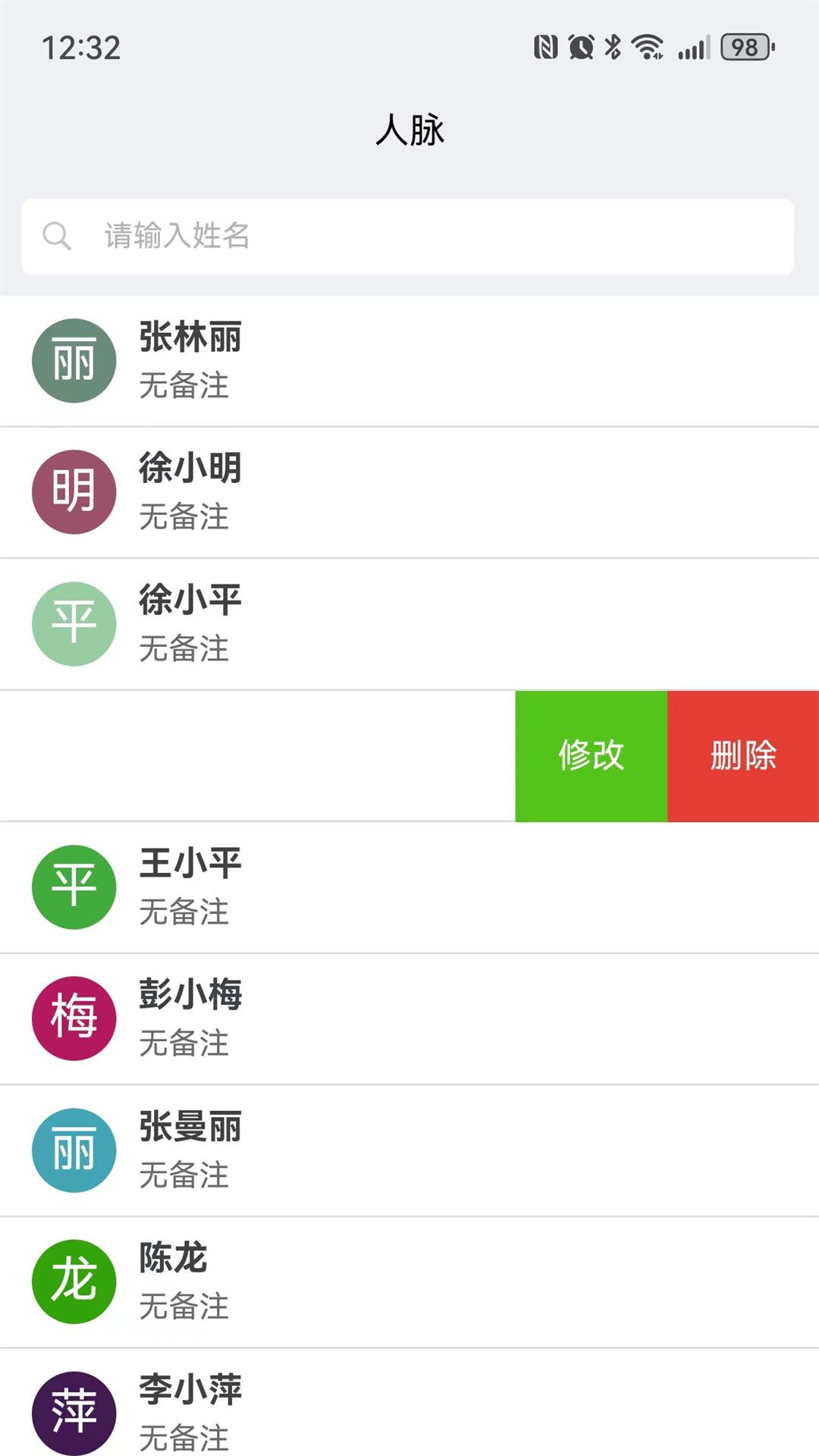The height and width of the screenshot is (1456, 819).
Task: Tap the name search field
Action: (408, 237)
